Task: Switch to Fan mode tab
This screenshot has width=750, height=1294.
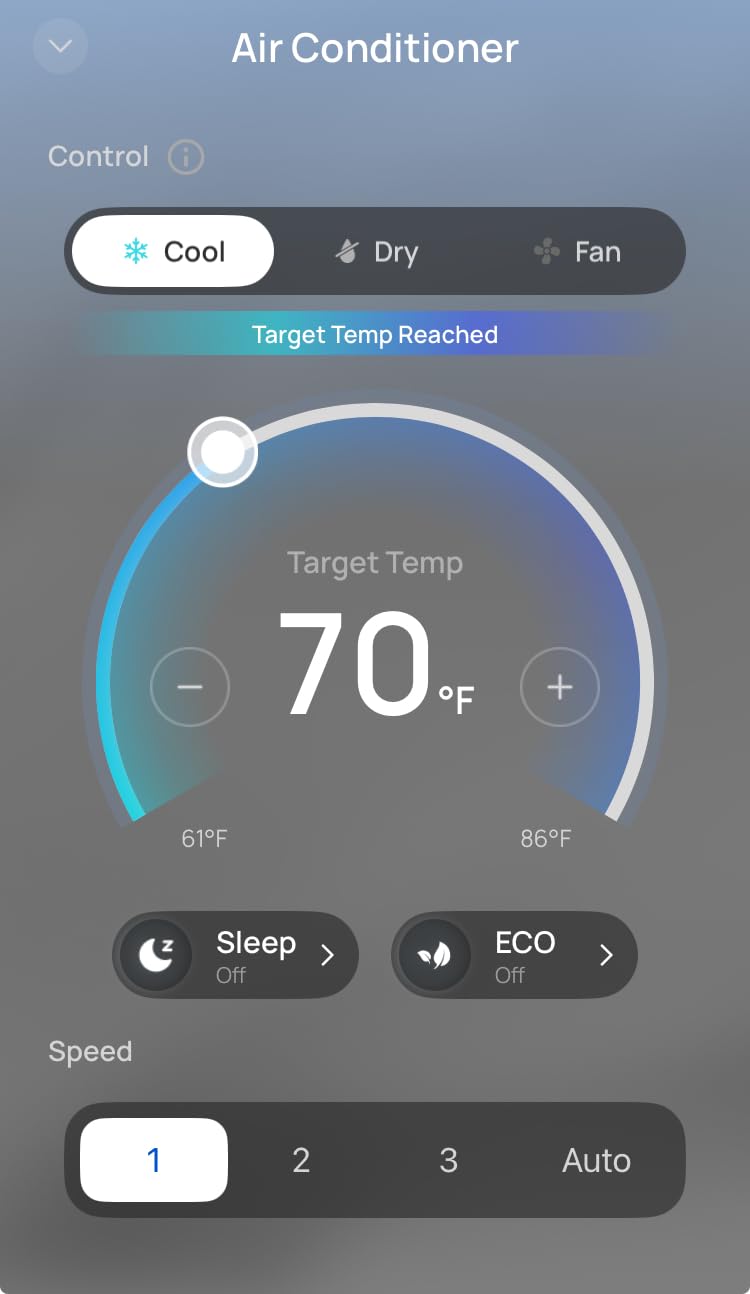Action: tap(580, 251)
